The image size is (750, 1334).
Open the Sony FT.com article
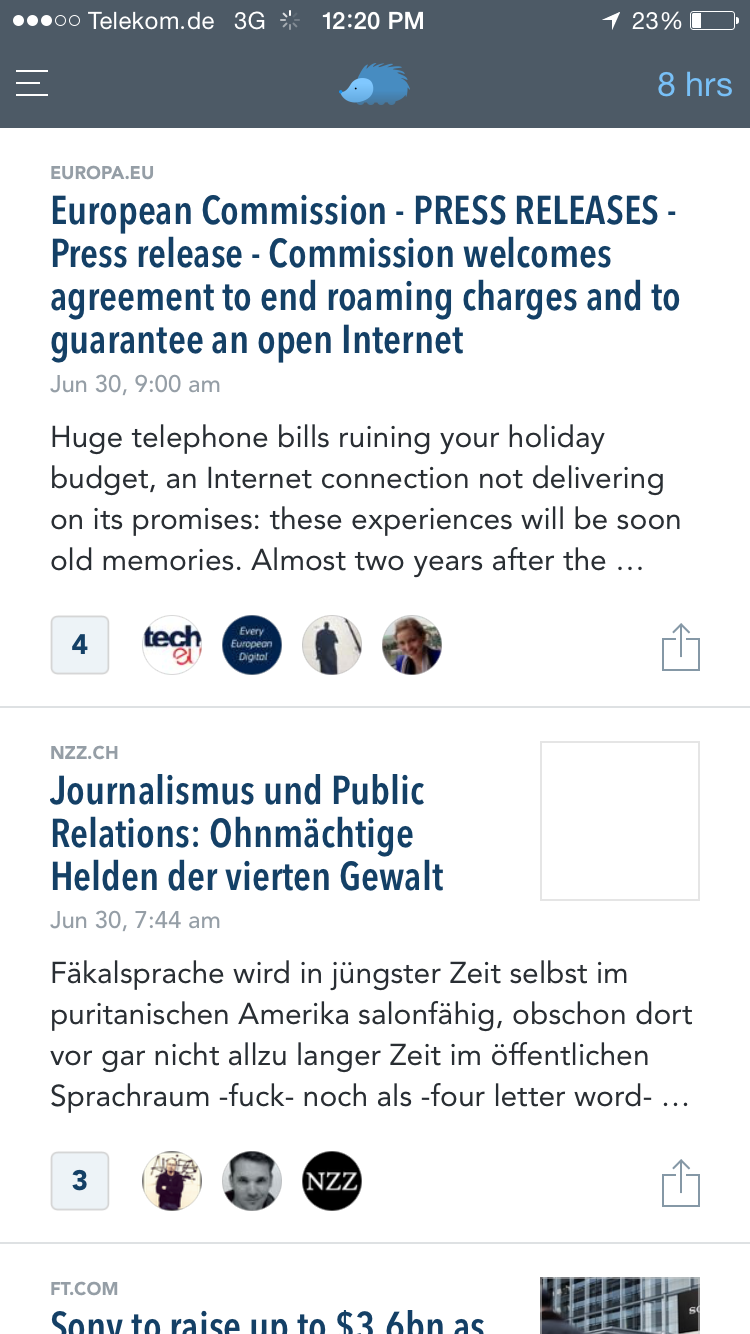(x=268, y=1318)
